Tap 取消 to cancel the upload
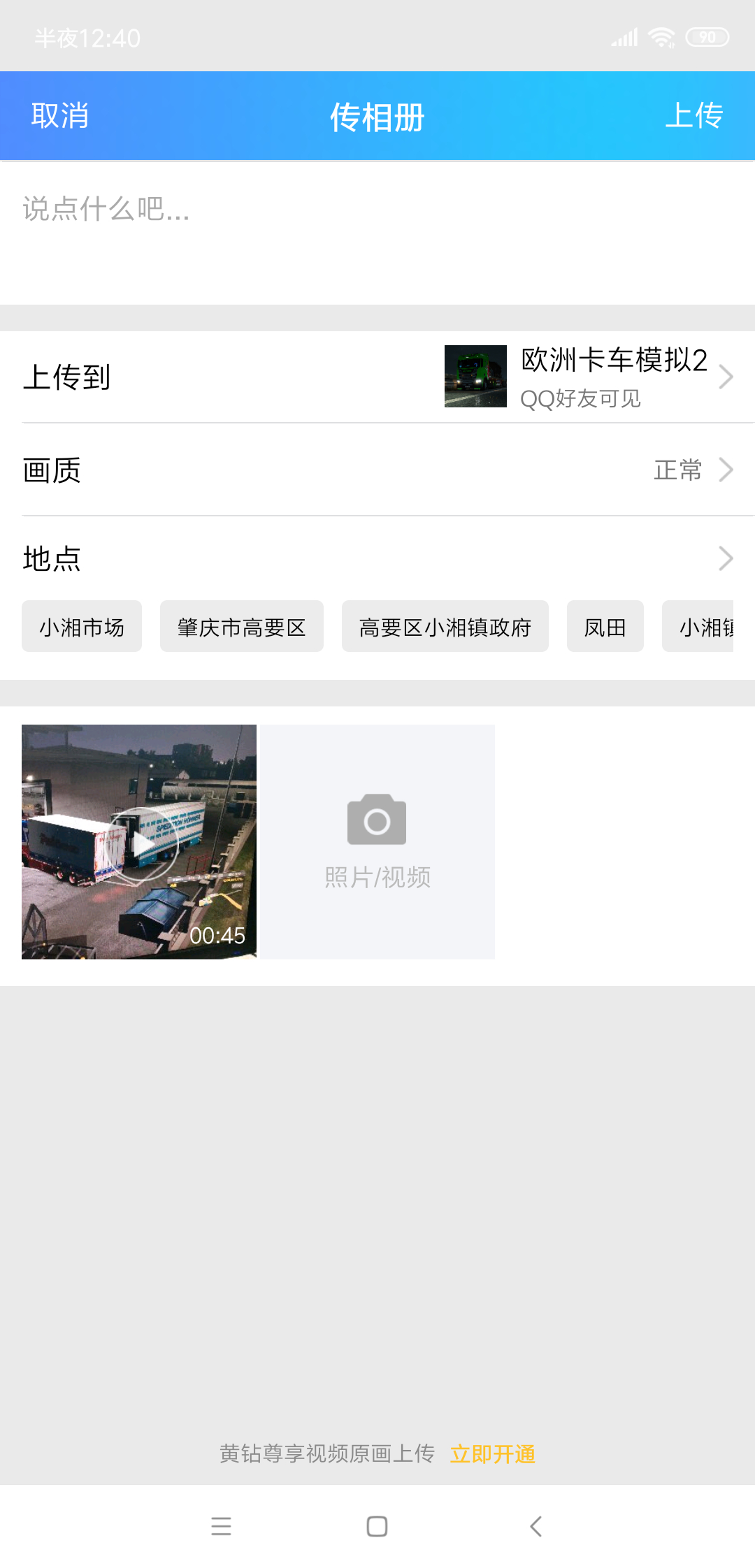The image size is (755, 1568). 60,116
